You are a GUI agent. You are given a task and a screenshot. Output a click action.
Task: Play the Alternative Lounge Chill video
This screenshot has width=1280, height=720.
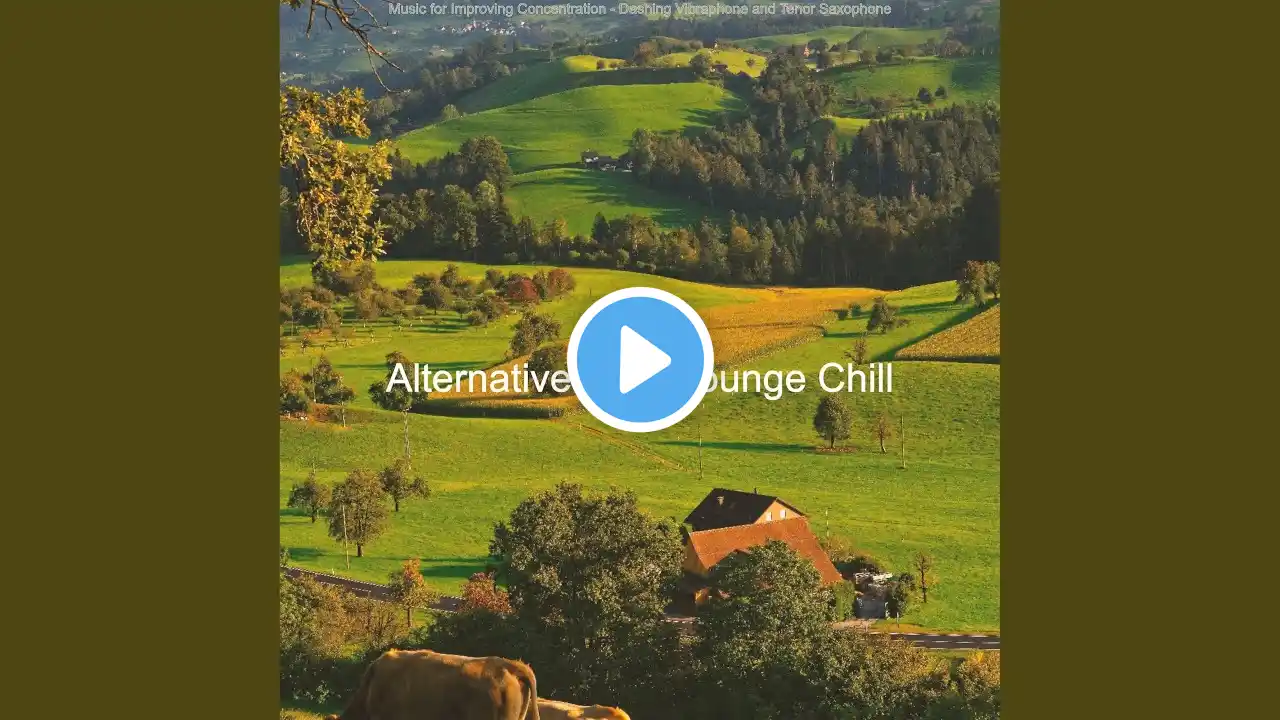(x=640, y=360)
